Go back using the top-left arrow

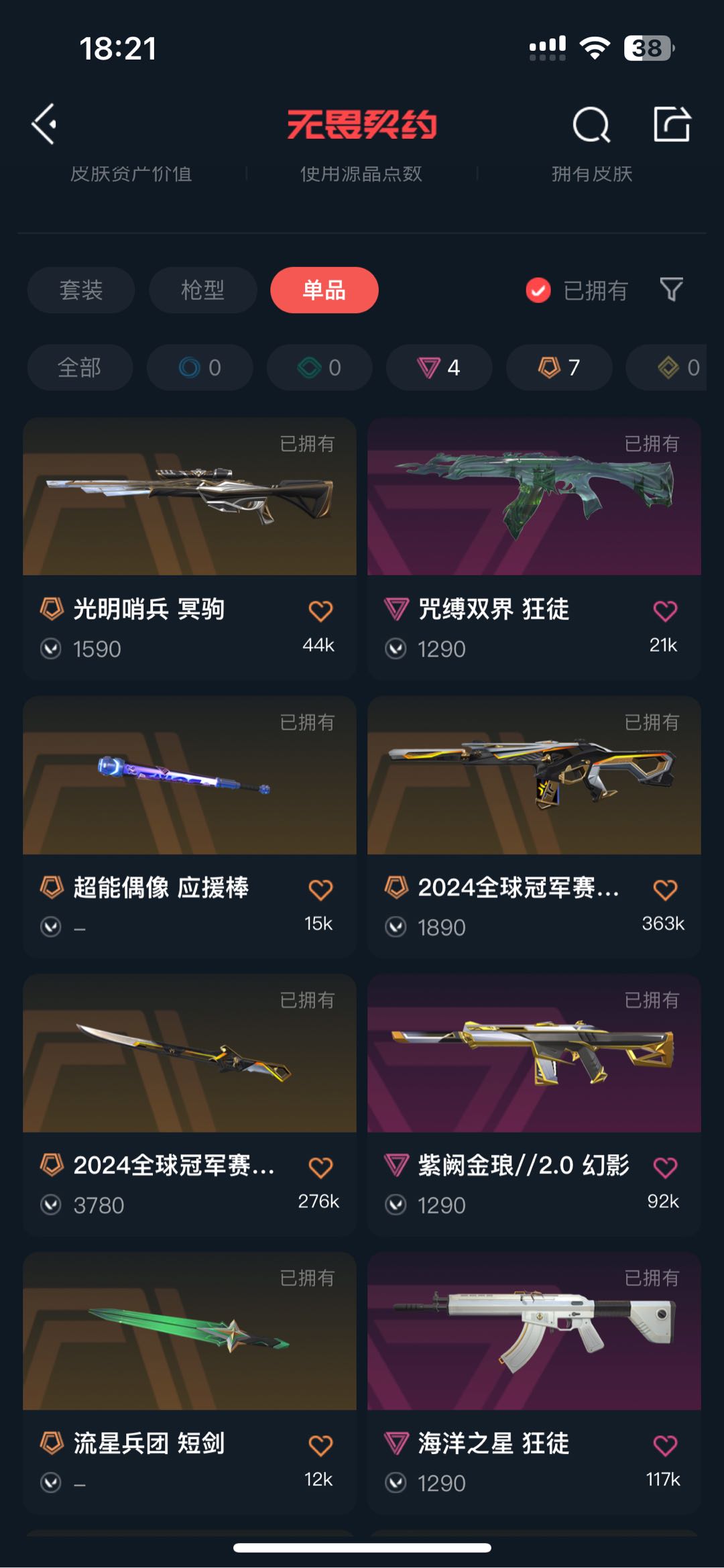tap(44, 124)
